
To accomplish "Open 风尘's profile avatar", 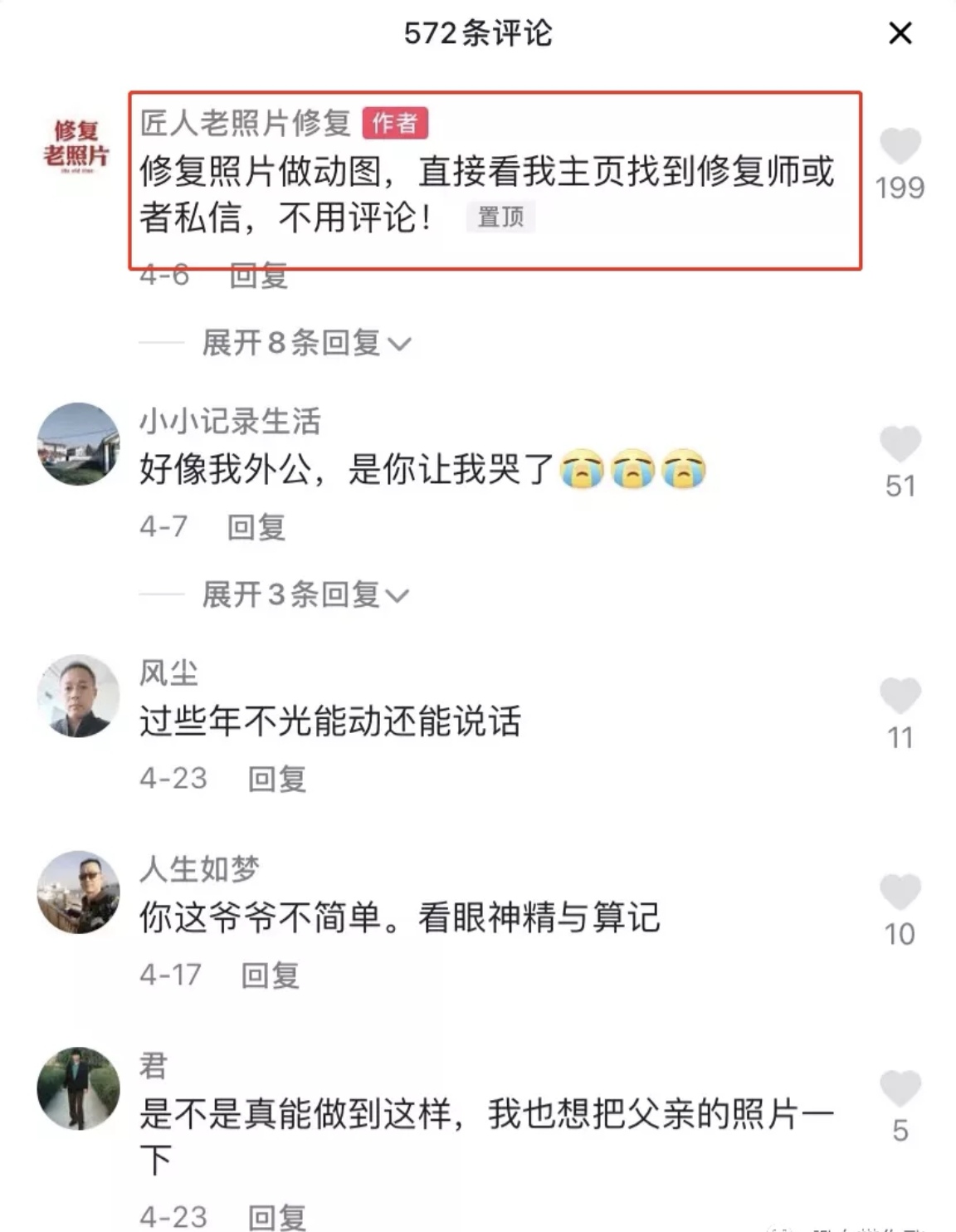I will tap(79, 696).
